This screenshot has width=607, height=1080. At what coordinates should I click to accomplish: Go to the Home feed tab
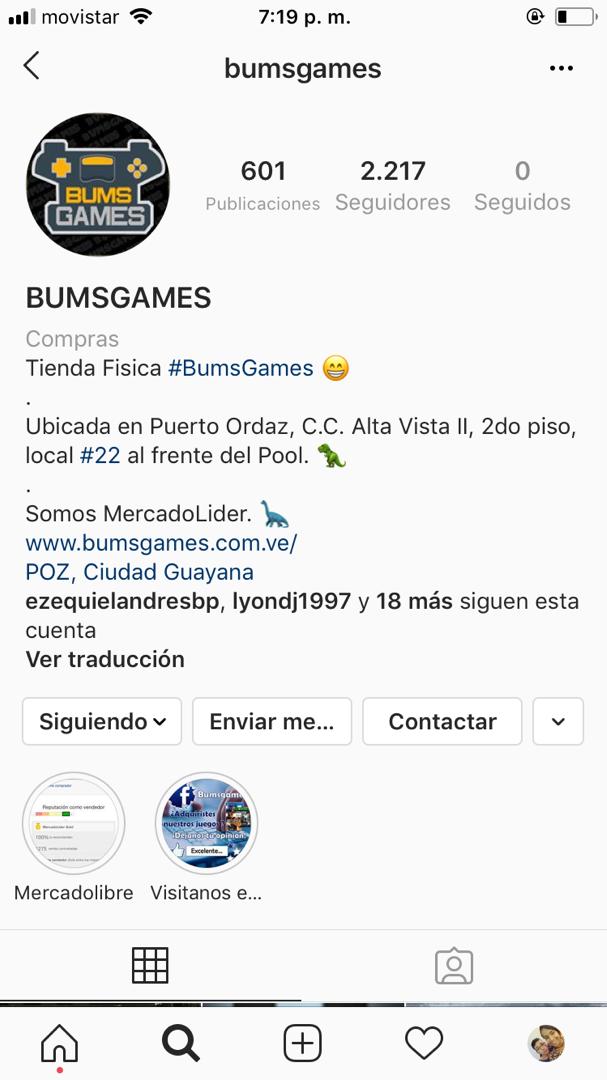coord(60,1043)
